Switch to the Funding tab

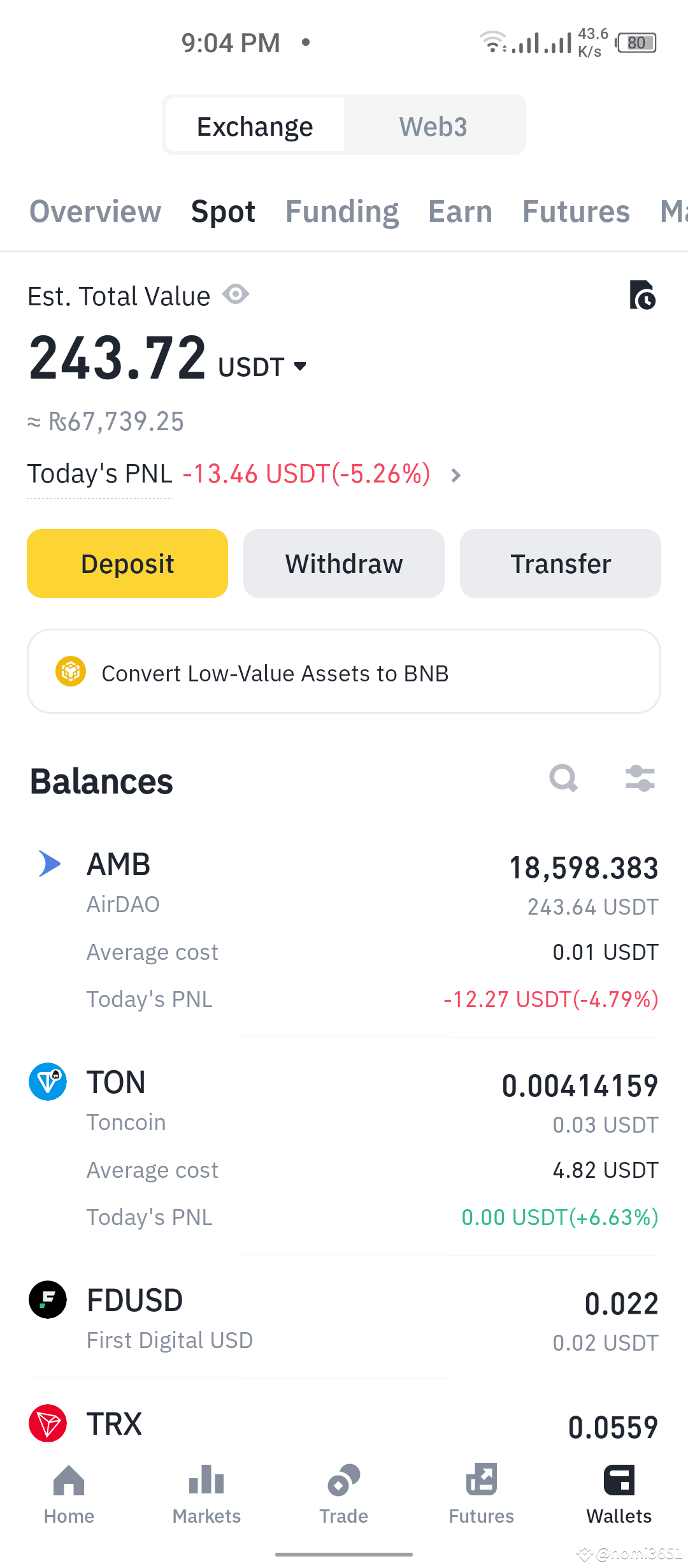coord(341,211)
